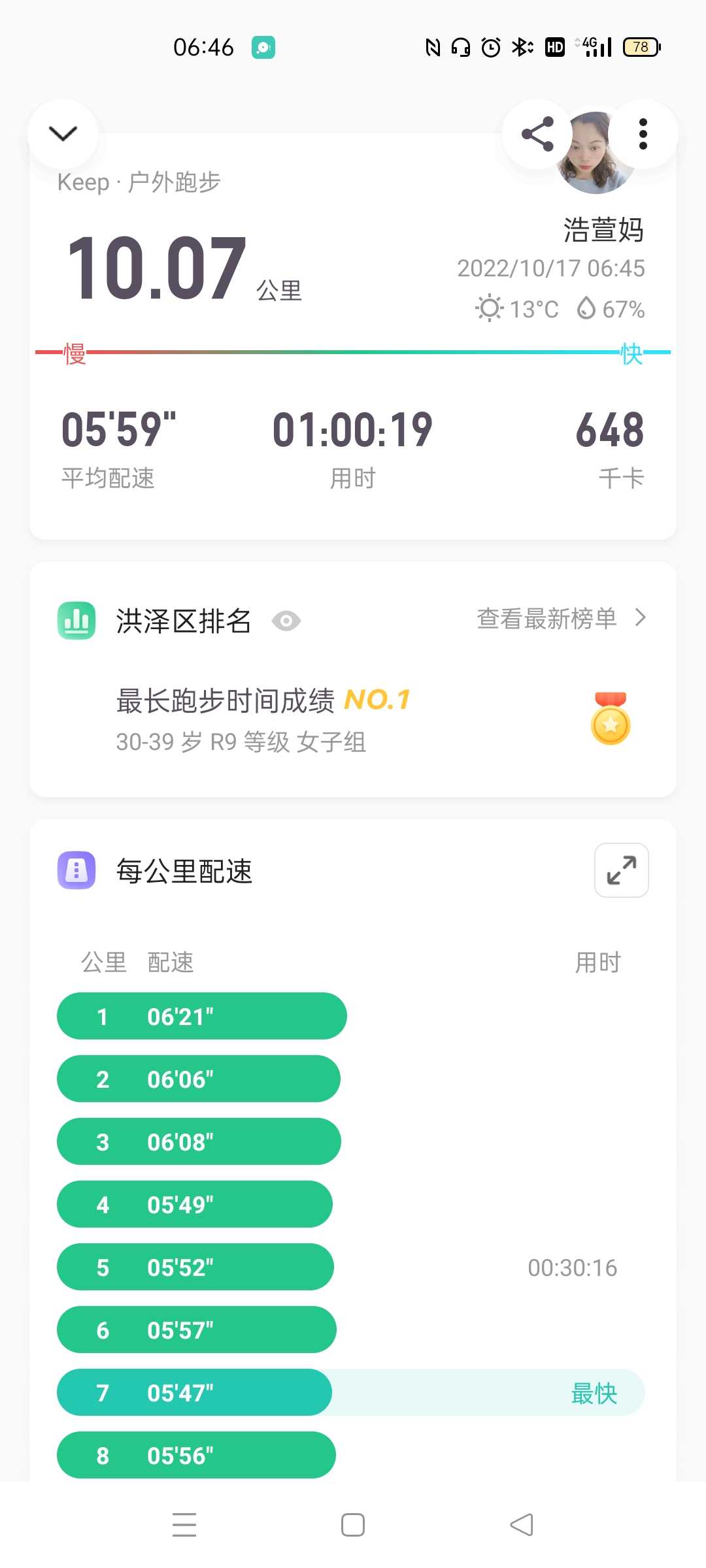
Task: Go to the home screen via the system home button
Action: (353, 1525)
